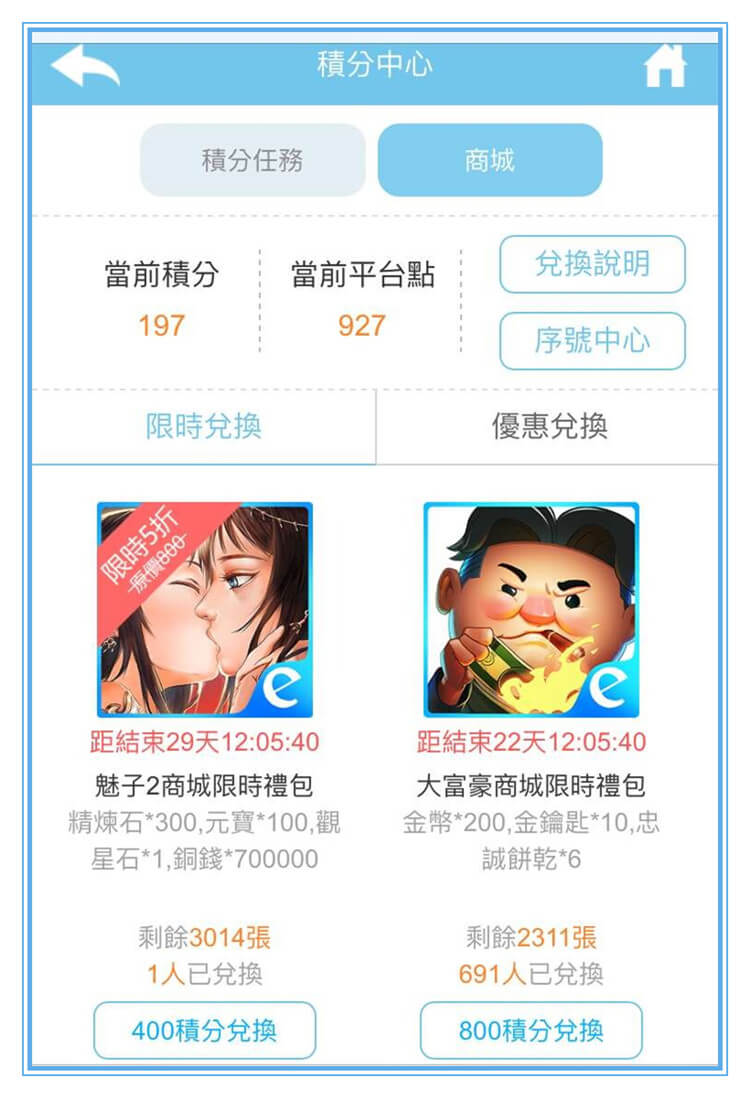
Task: Open the home icon
Action: click(x=665, y=67)
